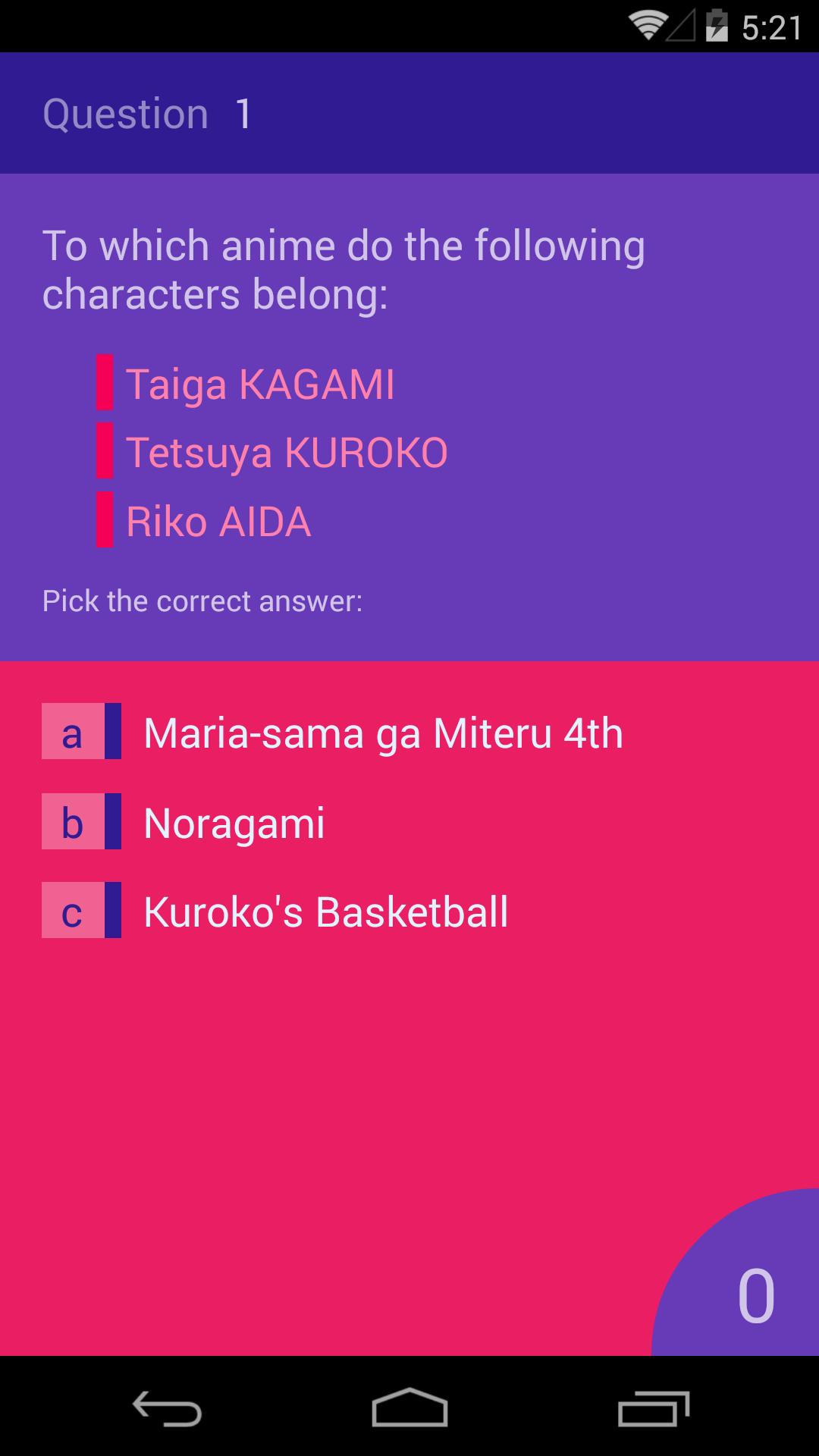Tap the 'Question 1' header
Image resolution: width=819 pixels, height=1456 pixels.
(x=147, y=112)
